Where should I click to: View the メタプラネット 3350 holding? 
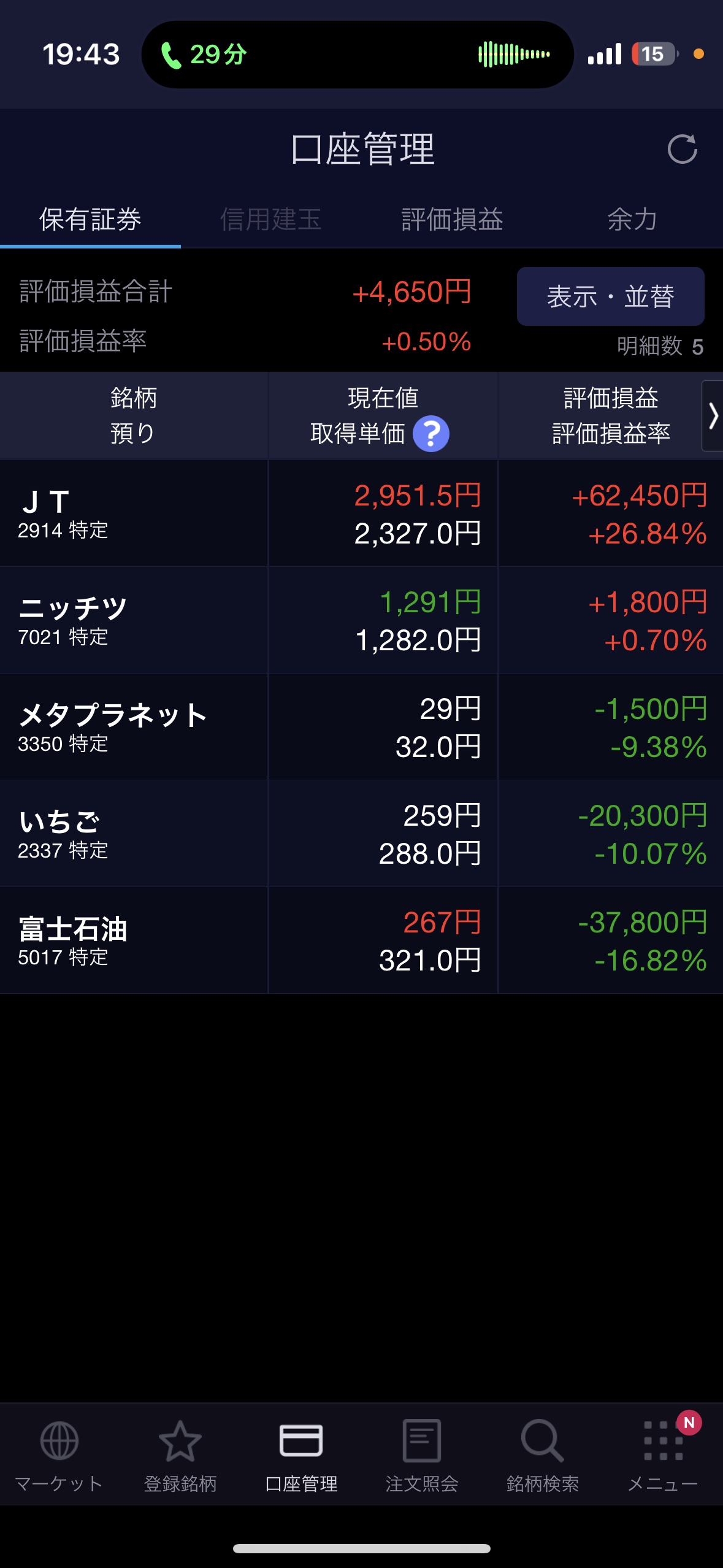coord(361,727)
